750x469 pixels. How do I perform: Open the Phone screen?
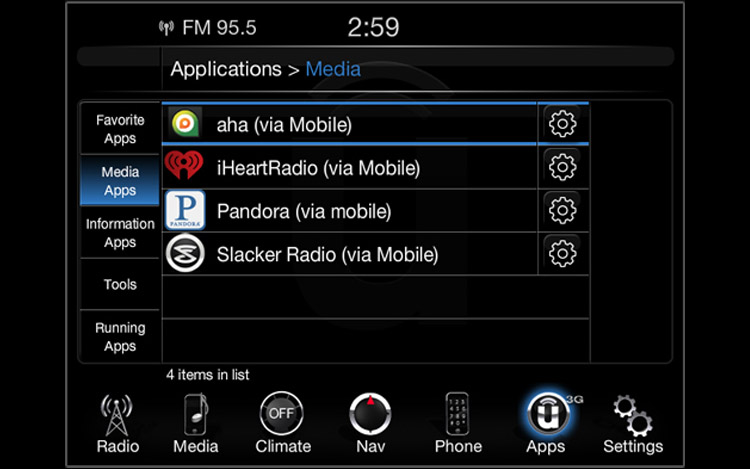(458, 423)
